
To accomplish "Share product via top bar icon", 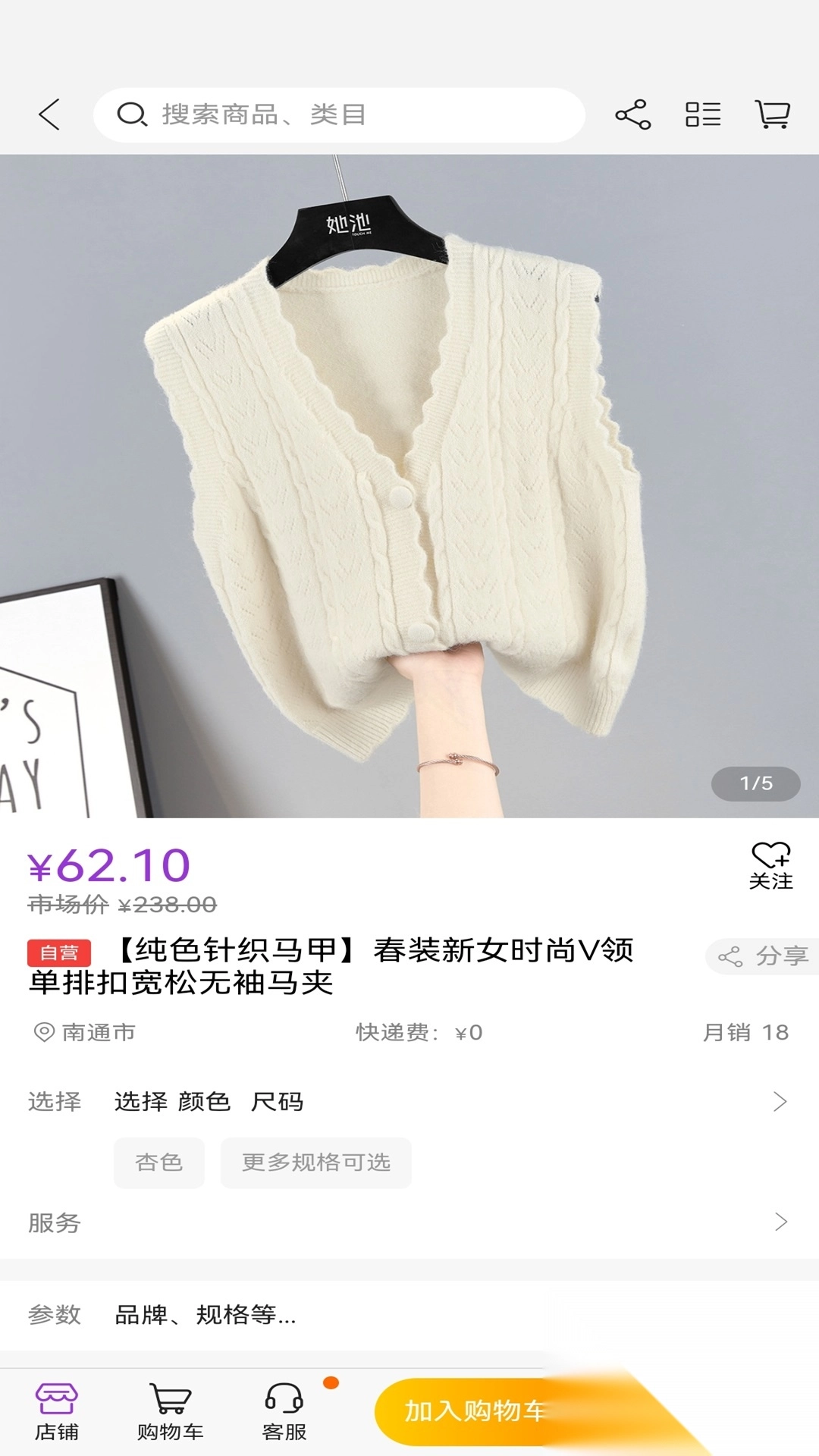I will 632,115.
